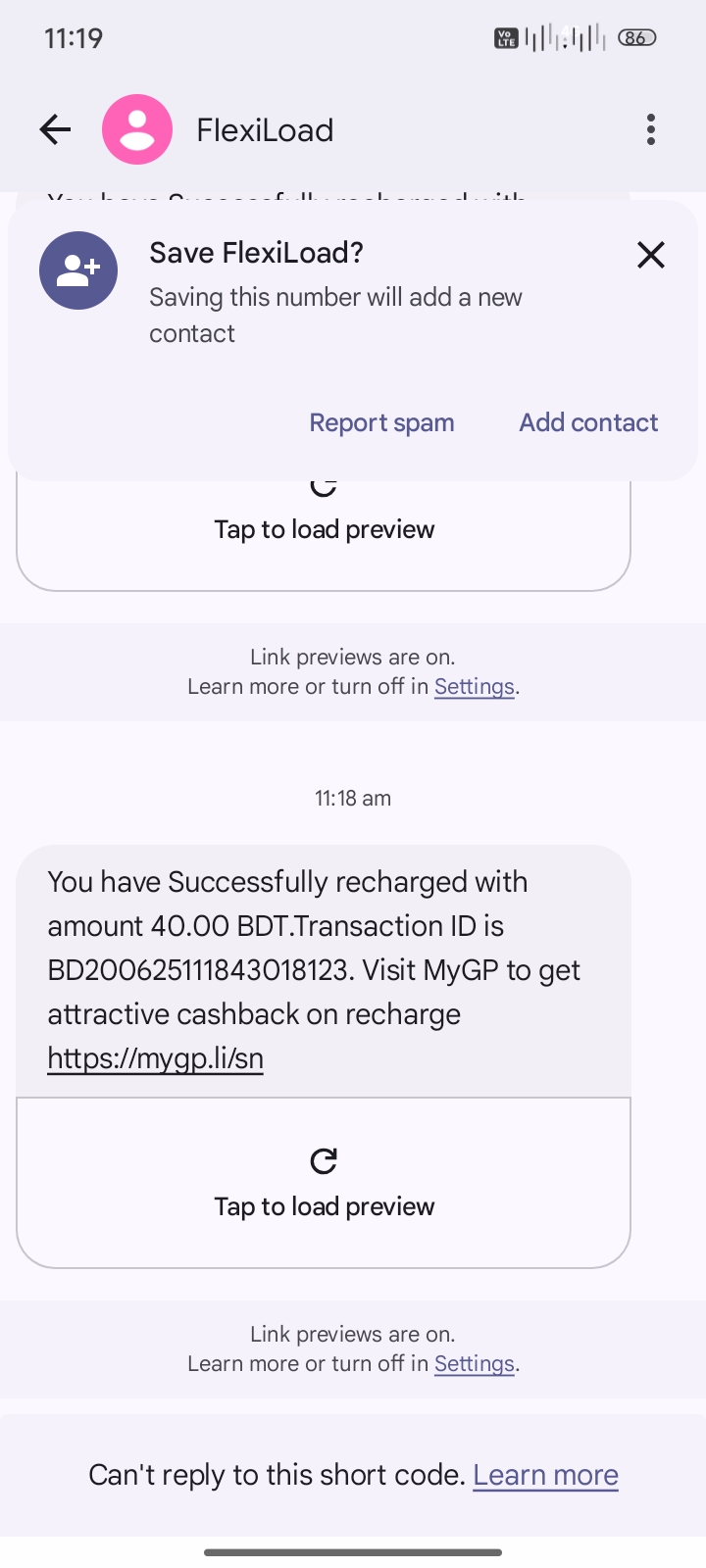706x1568 pixels.
Task: Load the link preview under the 11:18 am message
Action: [x=324, y=1183]
